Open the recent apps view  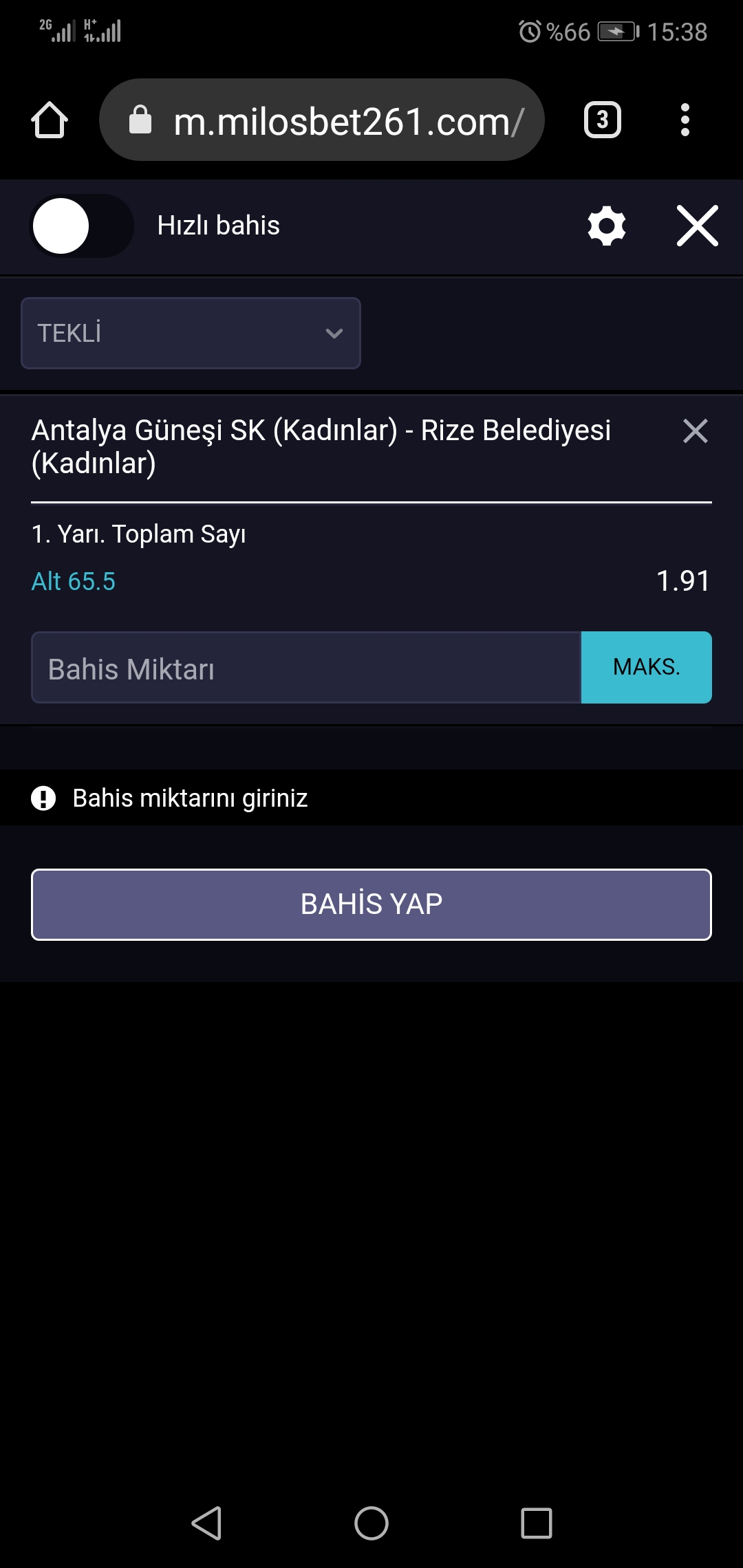pos(537,1523)
